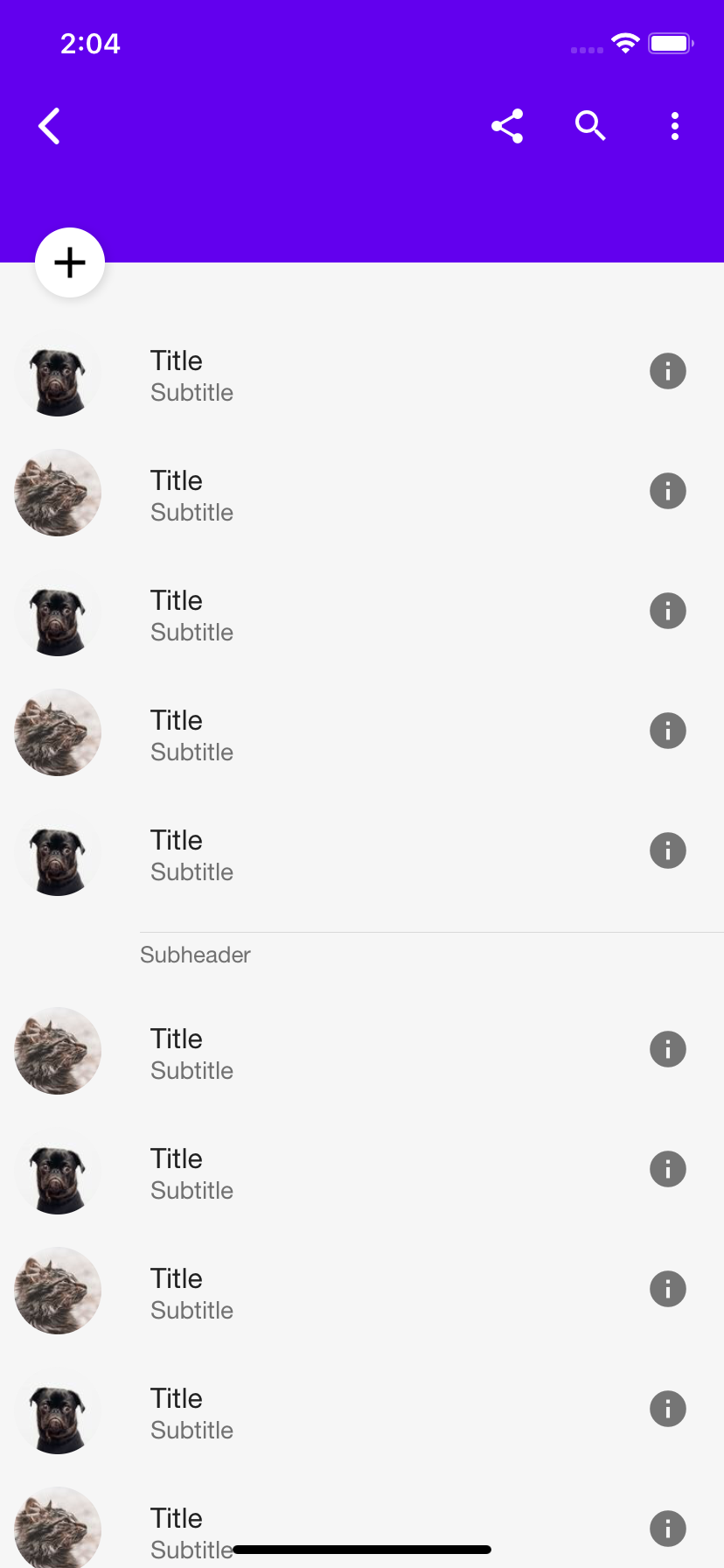Open search from the top toolbar
The image size is (724, 1568).
(x=590, y=125)
